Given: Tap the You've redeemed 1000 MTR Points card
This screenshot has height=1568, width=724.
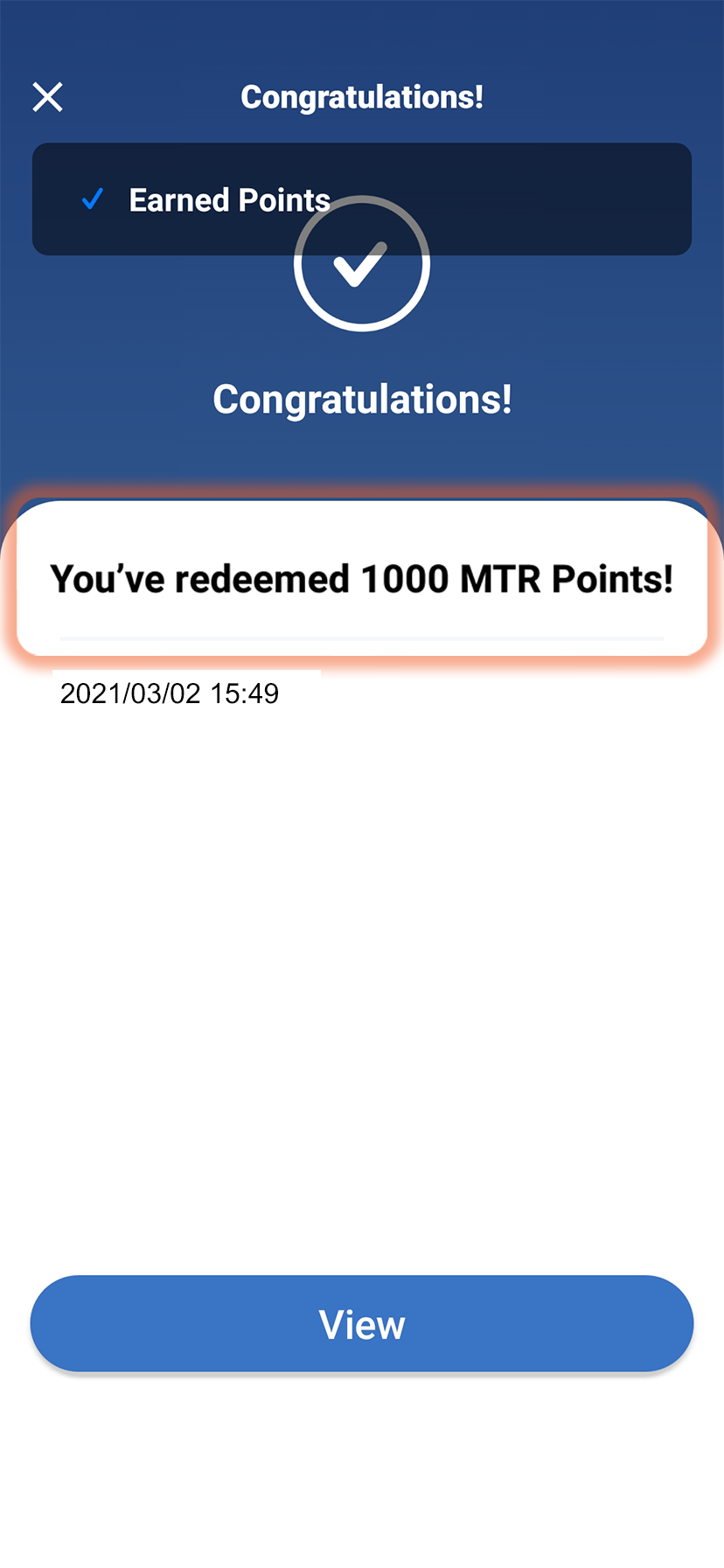Looking at the screenshot, I should [x=361, y=577].
